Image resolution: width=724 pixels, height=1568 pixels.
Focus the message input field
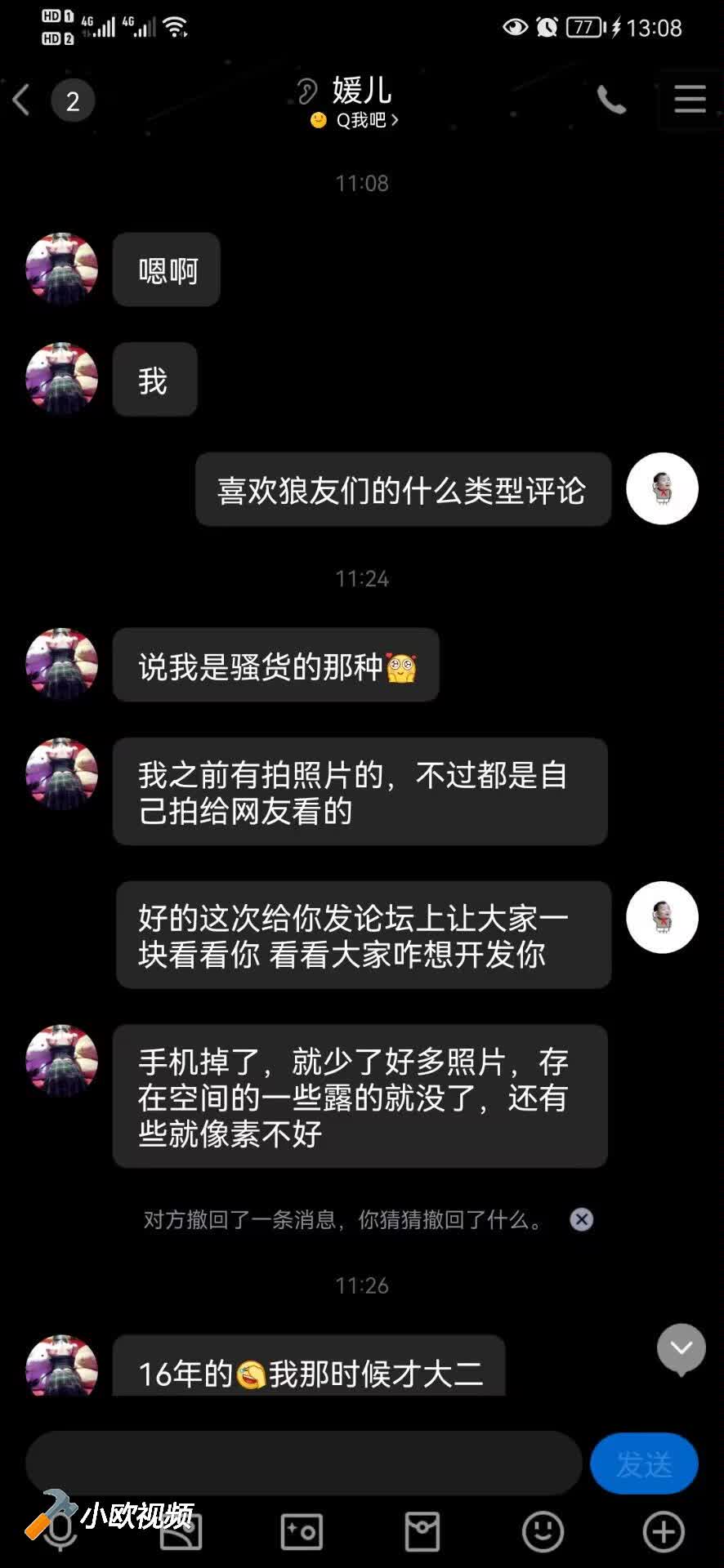[x=302, y=1463]
